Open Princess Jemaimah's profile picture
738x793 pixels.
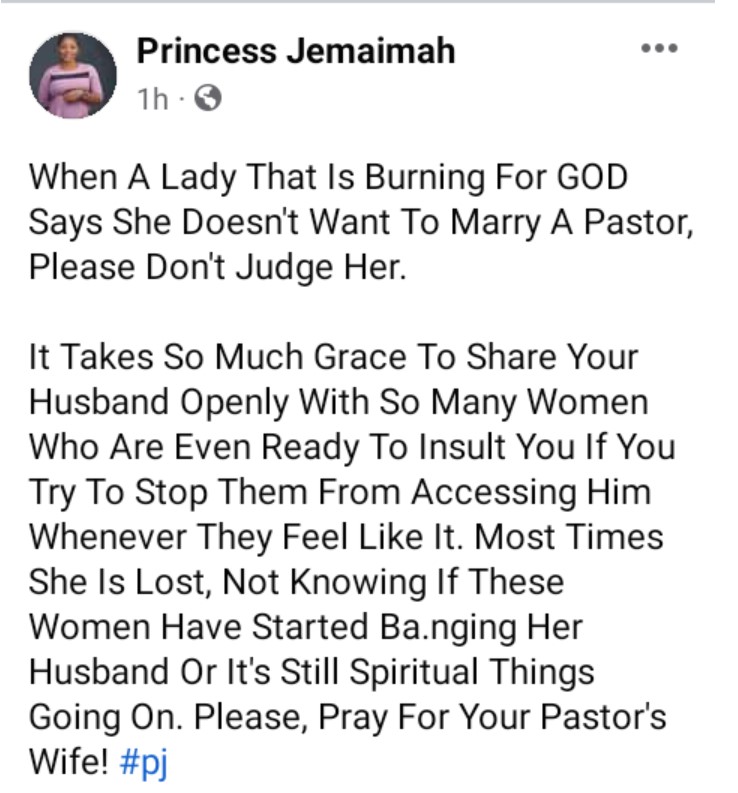[73, 75]
